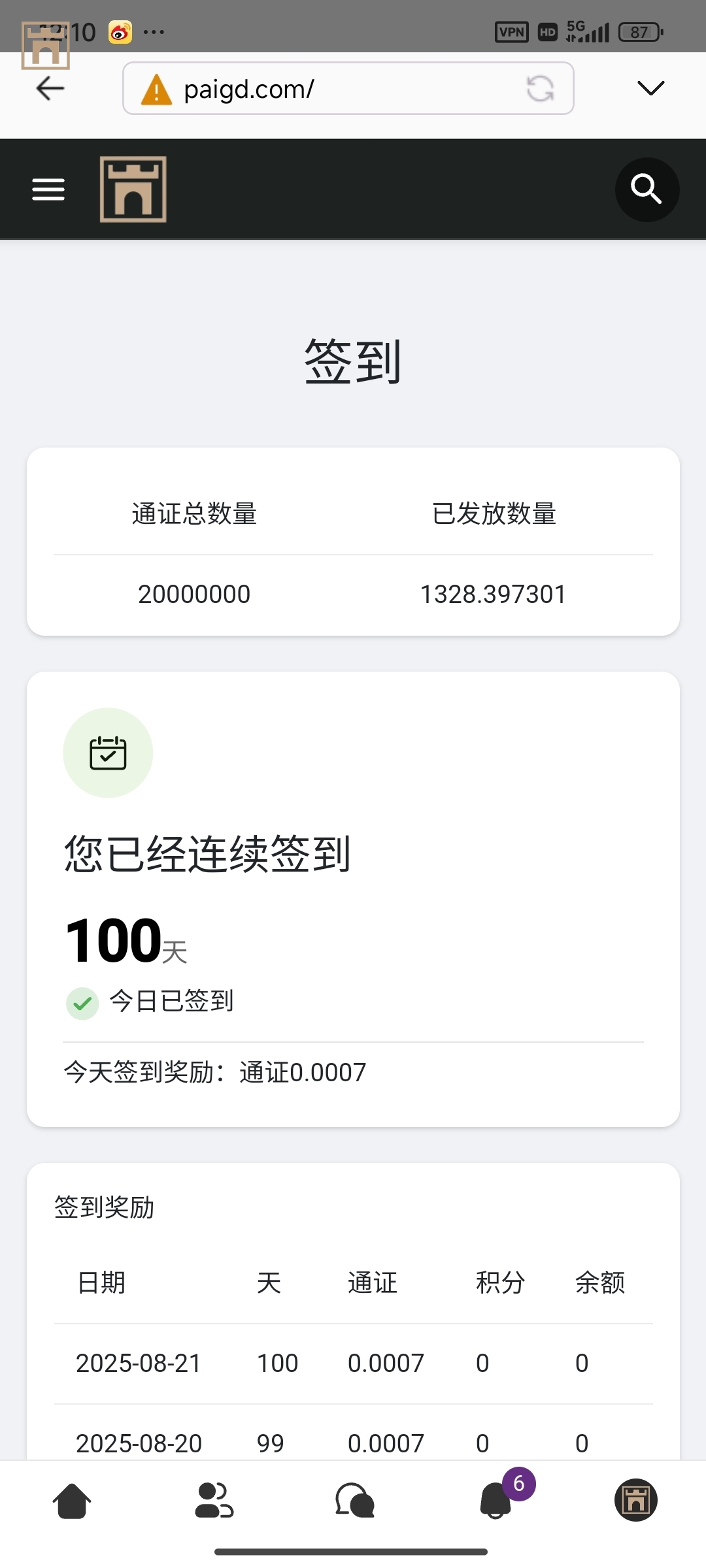This screenshot has width=706, height=1568.
Task: Open the castle profile avatar tab
Action: [635, 1500]
